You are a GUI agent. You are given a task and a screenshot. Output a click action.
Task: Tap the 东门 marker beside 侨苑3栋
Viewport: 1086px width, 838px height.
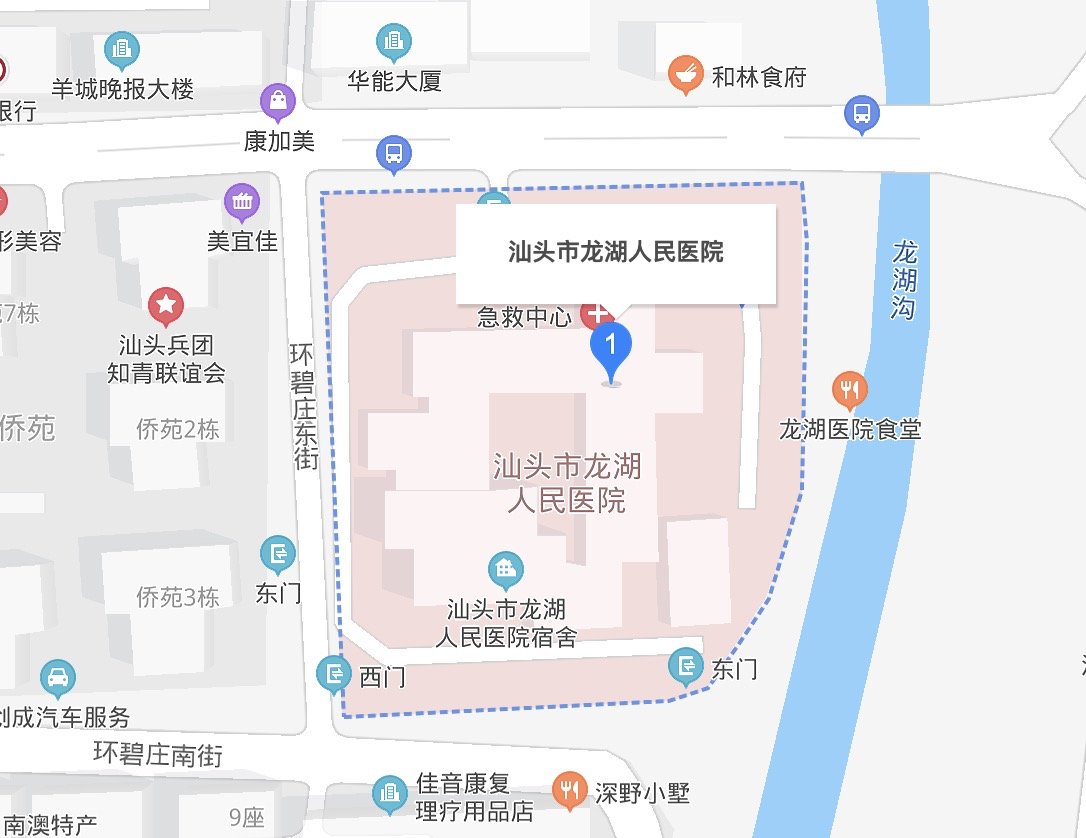278,553
